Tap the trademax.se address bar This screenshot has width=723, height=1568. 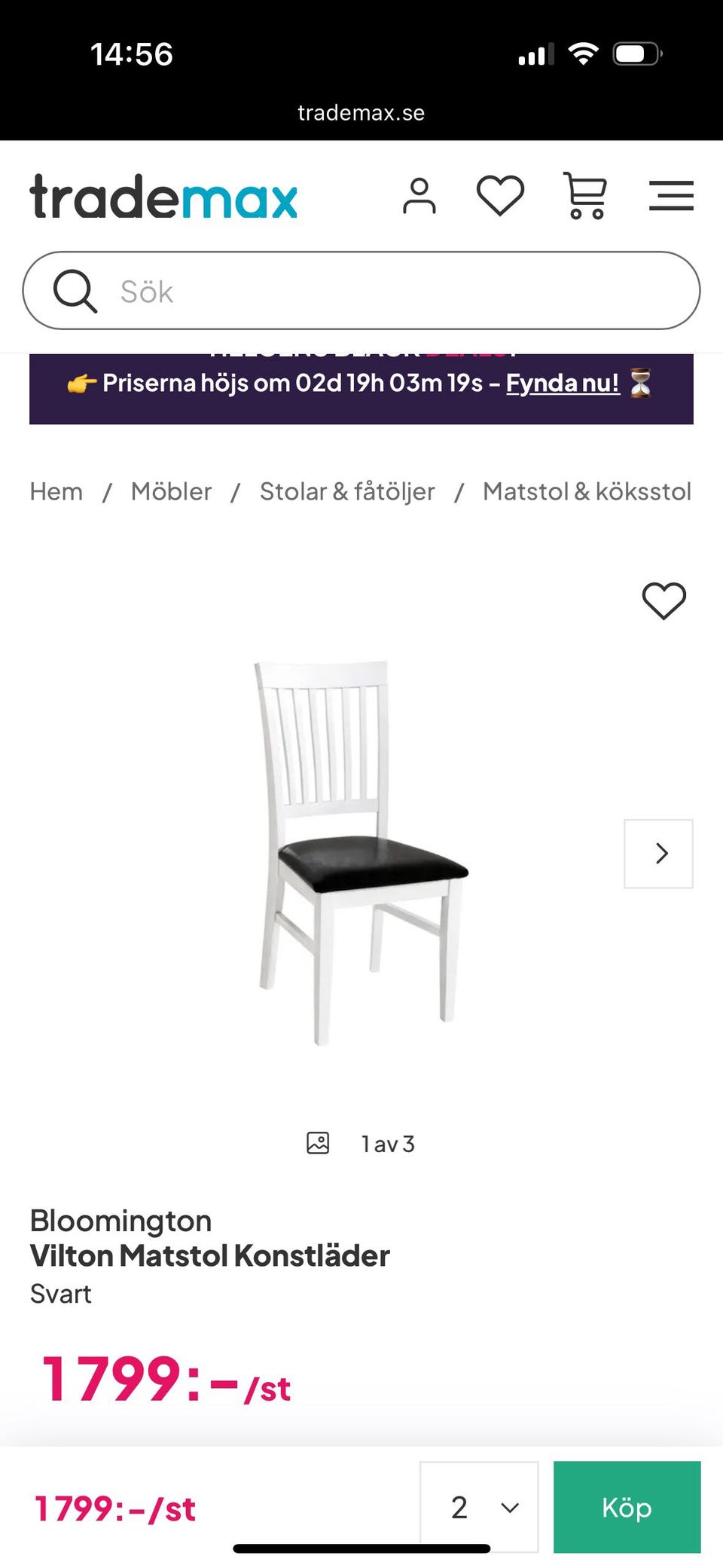[x=361, y=113]
